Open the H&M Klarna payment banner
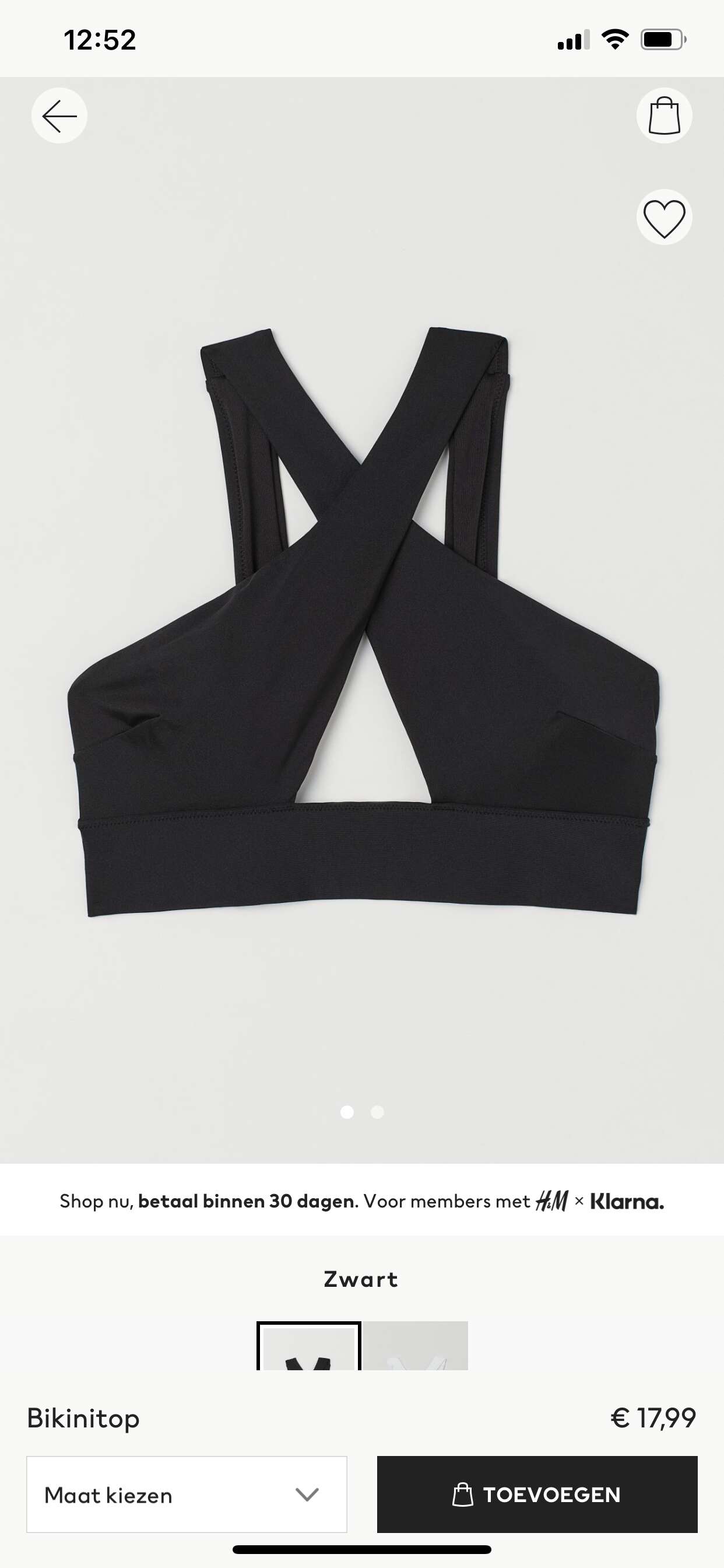The image size is (724, 1568). coord(362,1201)
